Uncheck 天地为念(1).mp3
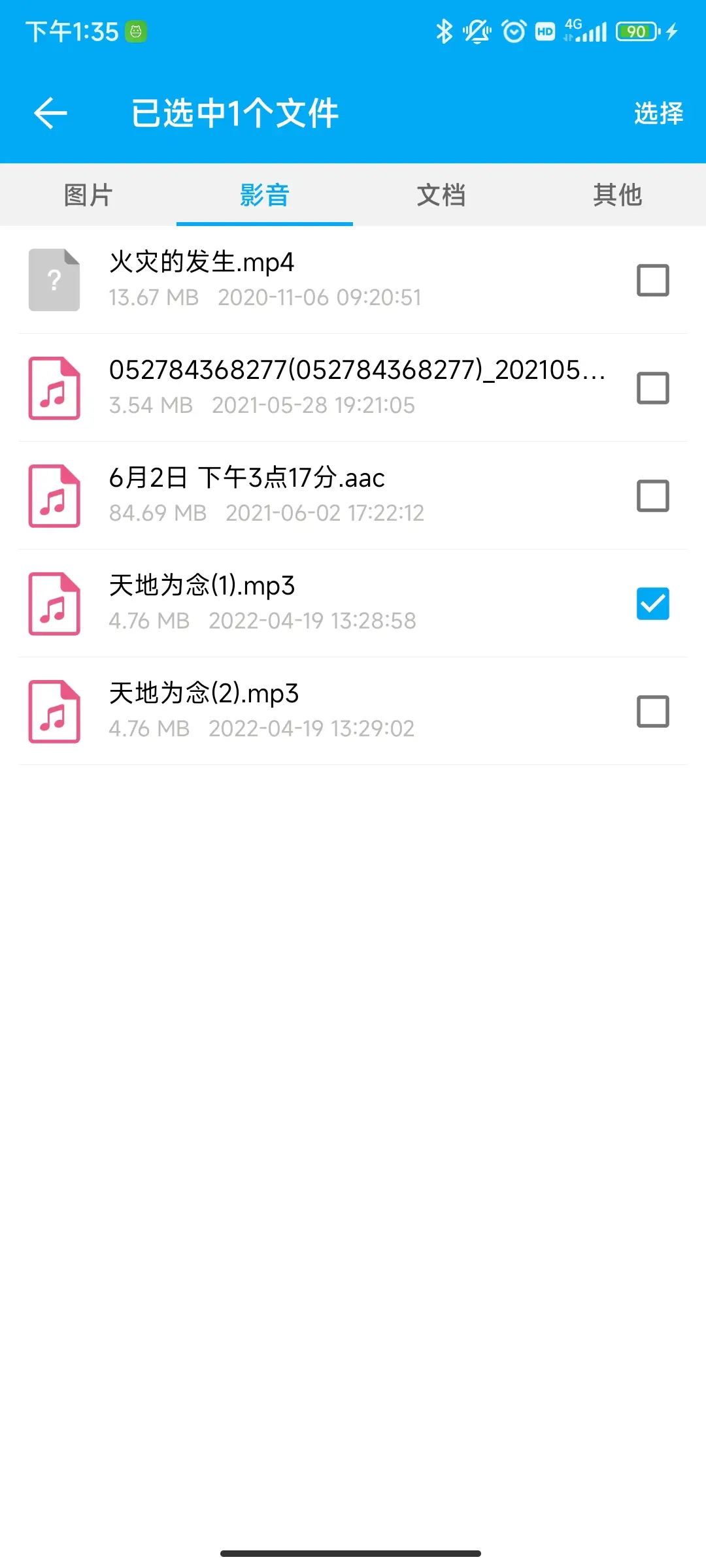This screenshot has height=1568, width=706. tap(652, 604)
